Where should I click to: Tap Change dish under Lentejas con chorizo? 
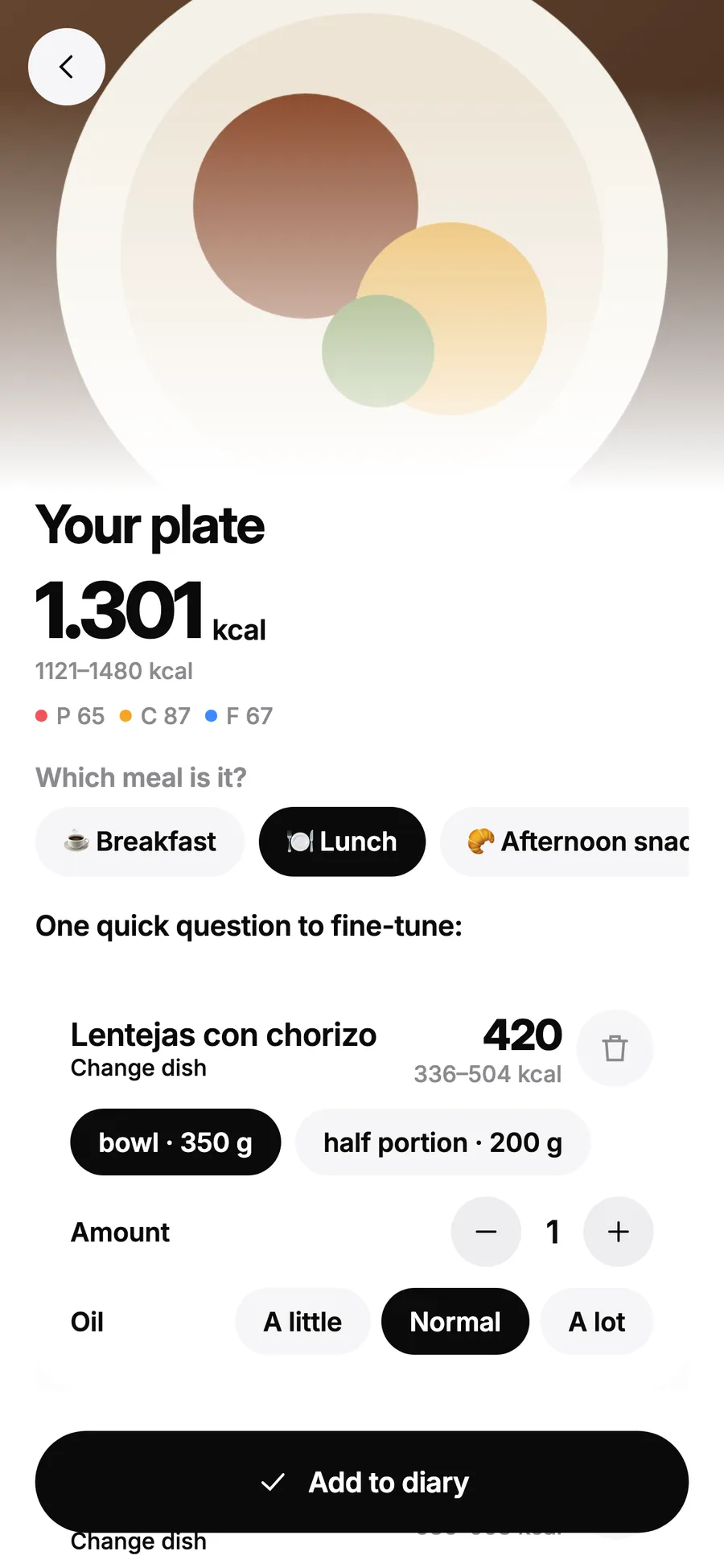point(138,1068)
